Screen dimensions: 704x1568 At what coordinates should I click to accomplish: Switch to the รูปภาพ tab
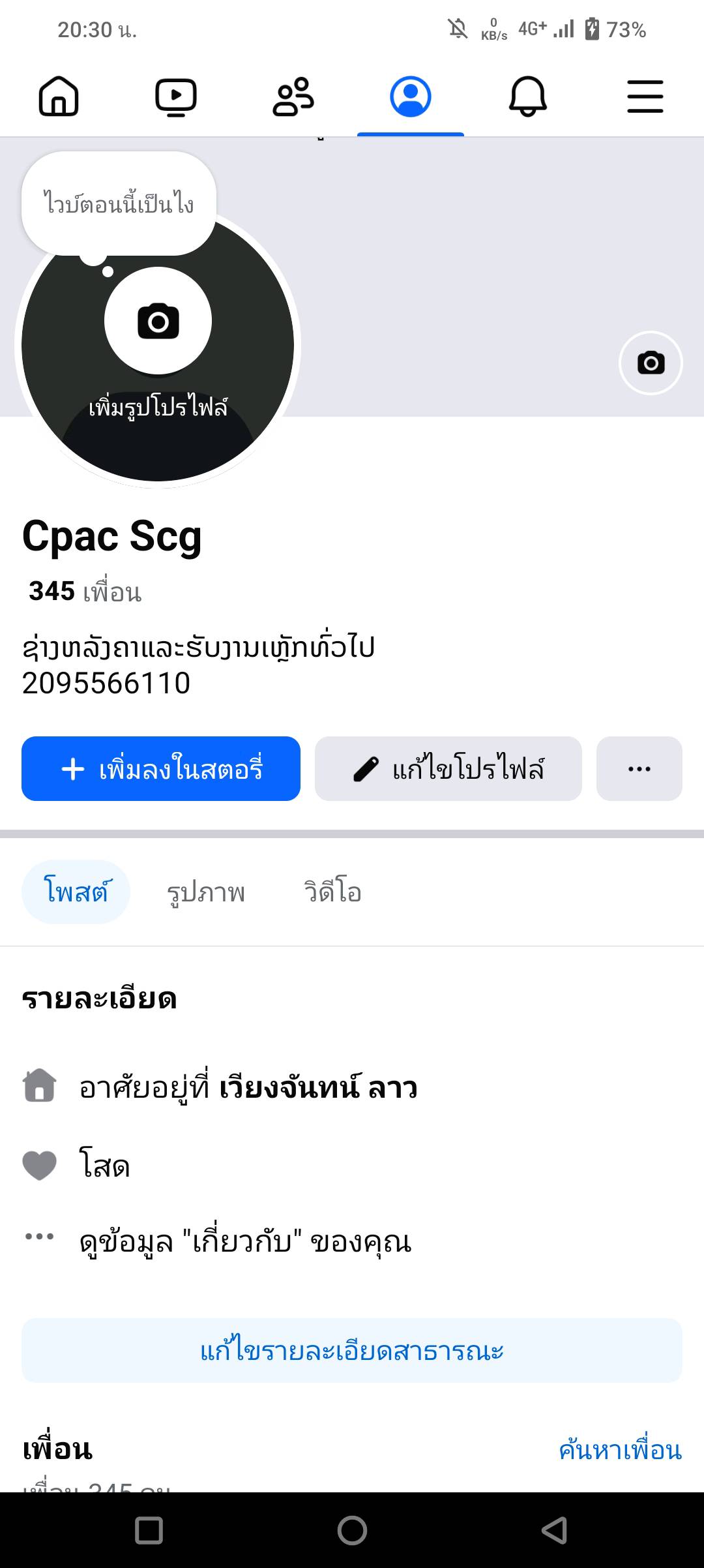[x=206, y=892]
